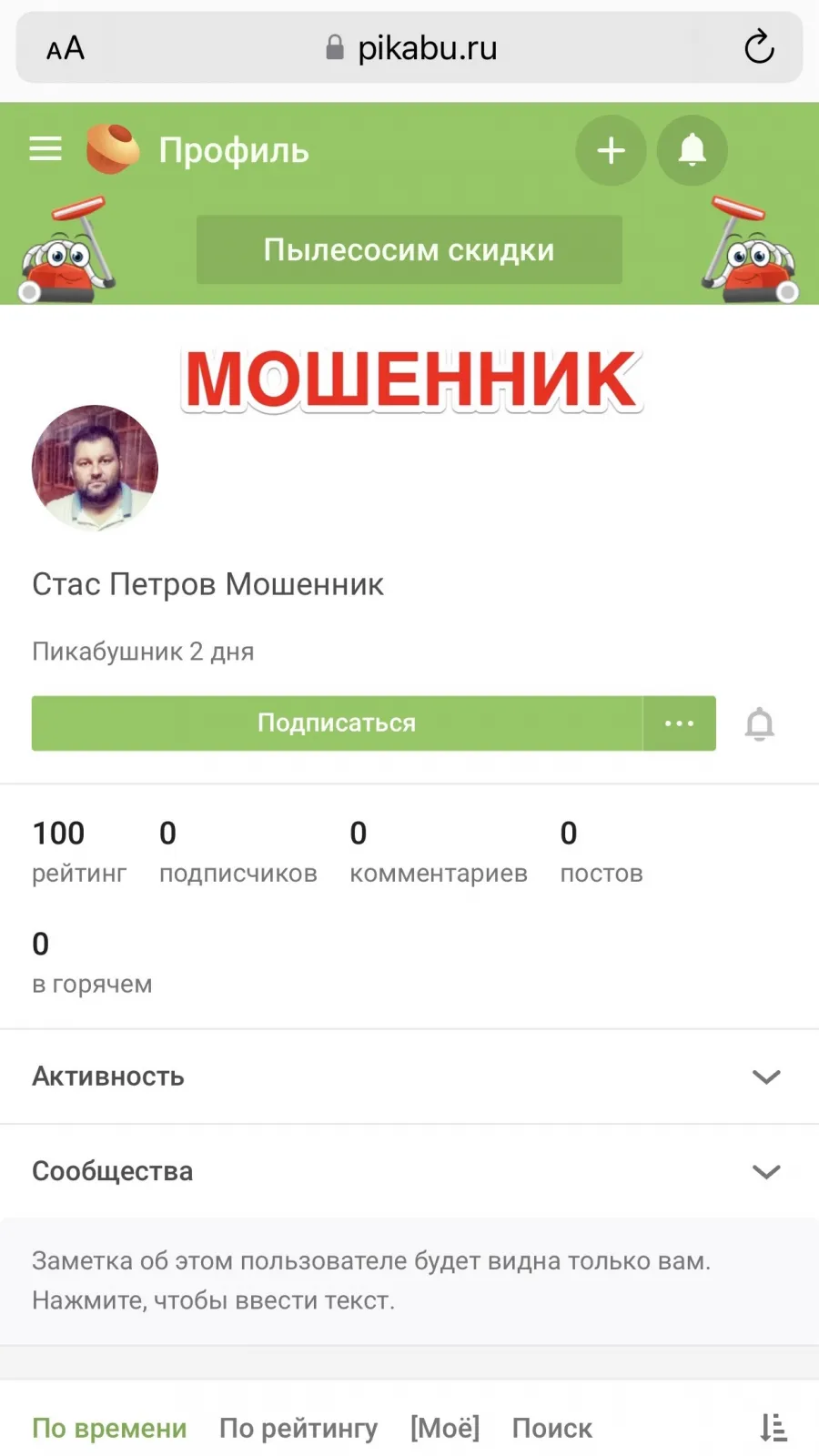819x1456 pixels.
Task: Open the AA reader settings
Action: (x=66, y=48)
